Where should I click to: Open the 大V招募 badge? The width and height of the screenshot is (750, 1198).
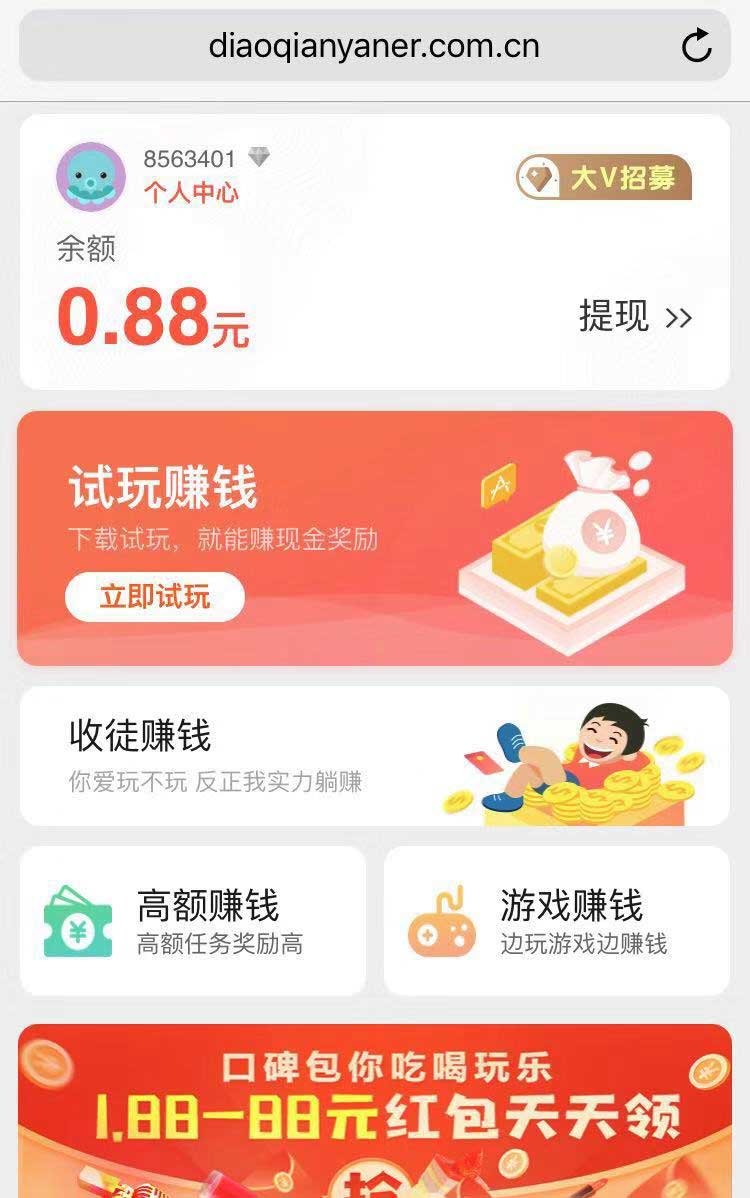604,179
